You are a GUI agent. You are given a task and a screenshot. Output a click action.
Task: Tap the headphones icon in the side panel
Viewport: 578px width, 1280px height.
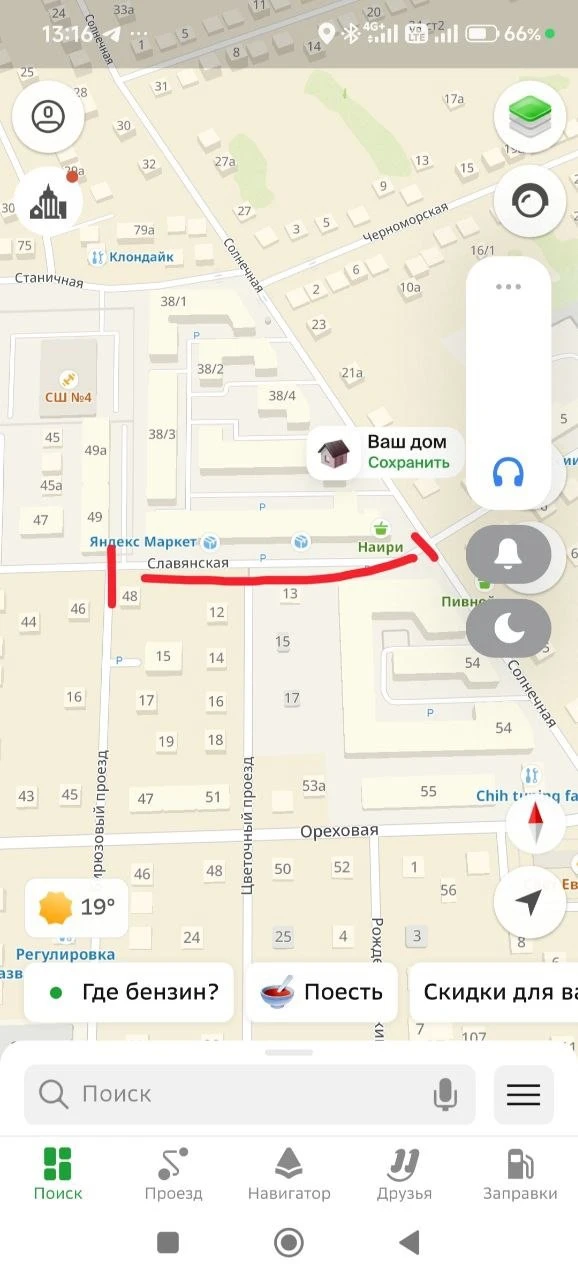point(509,471)
